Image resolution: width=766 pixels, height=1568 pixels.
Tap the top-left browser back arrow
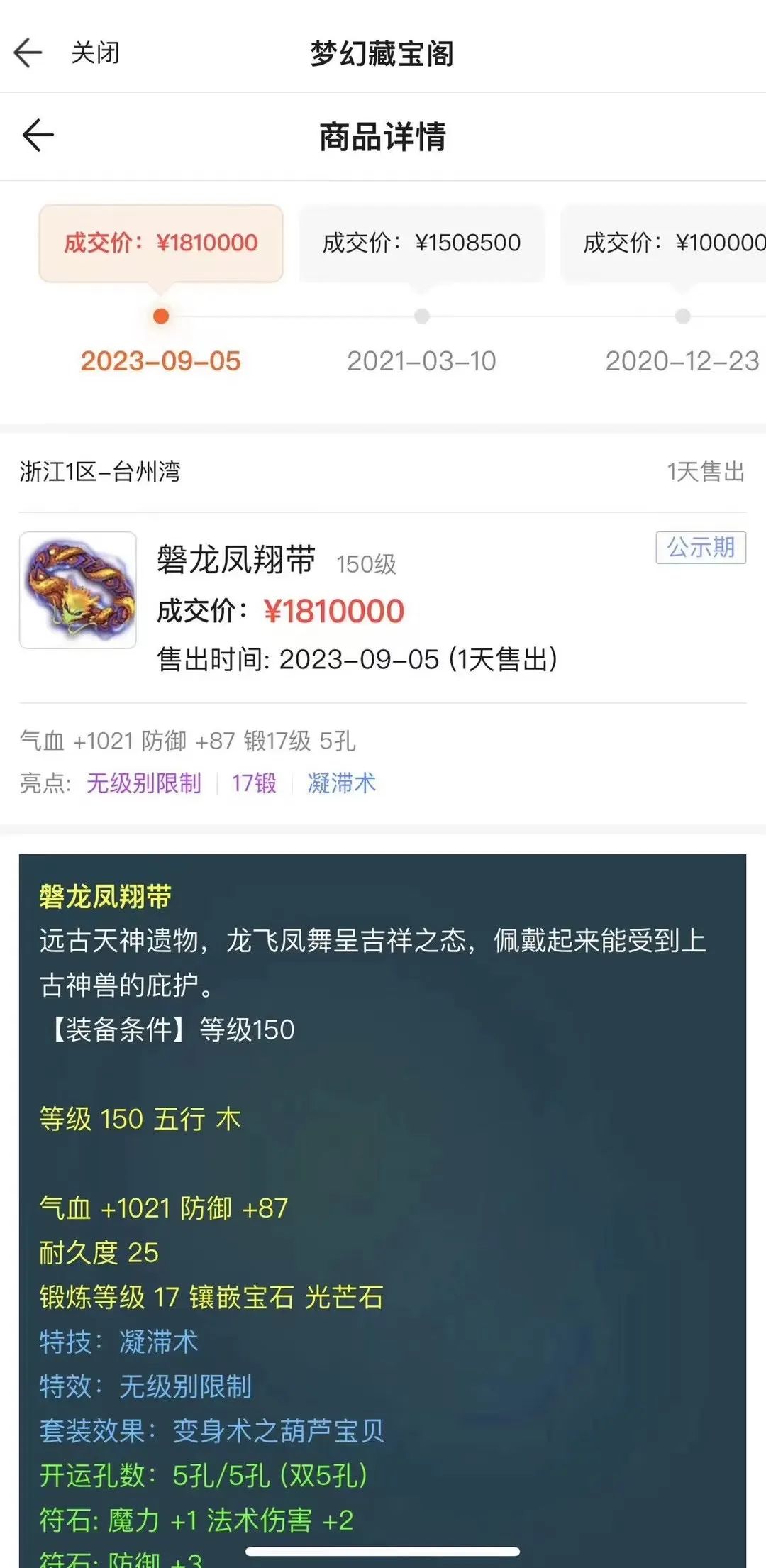click(x=28, y=53)
